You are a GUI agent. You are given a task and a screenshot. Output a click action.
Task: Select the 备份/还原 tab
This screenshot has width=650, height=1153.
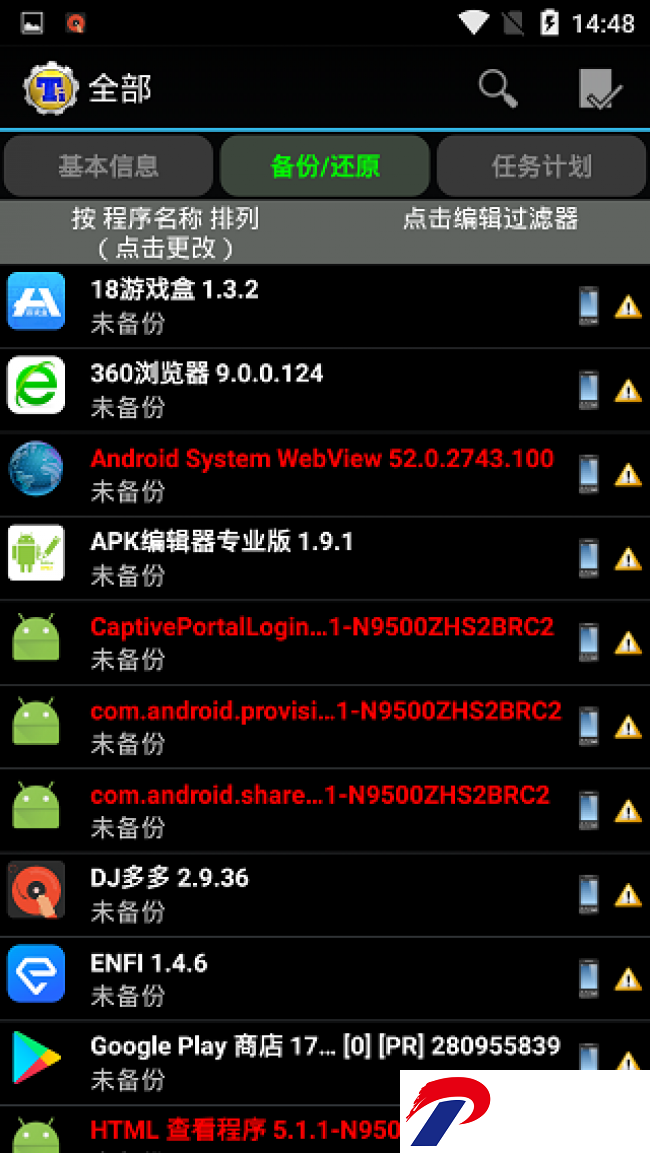325,166
